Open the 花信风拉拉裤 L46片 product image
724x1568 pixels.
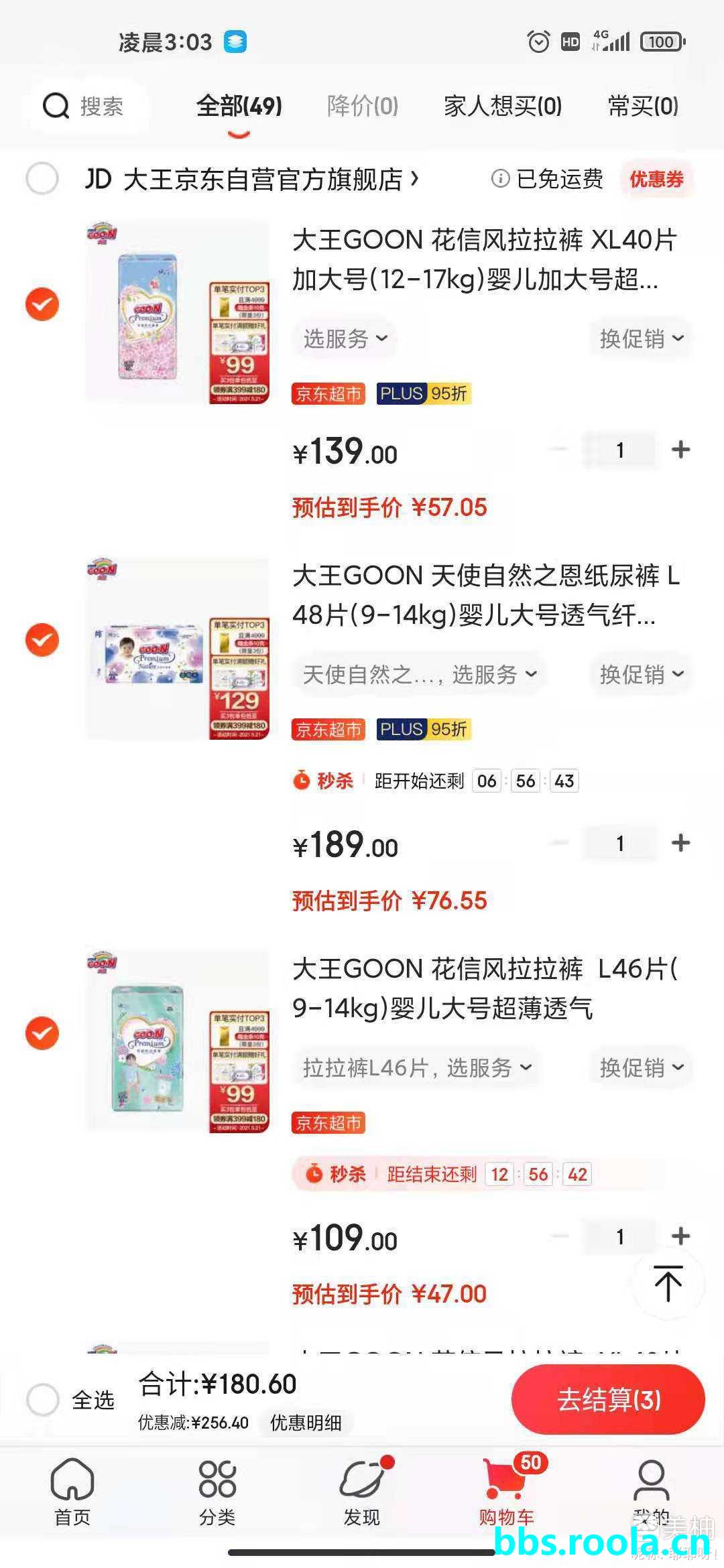(178, 1041)
